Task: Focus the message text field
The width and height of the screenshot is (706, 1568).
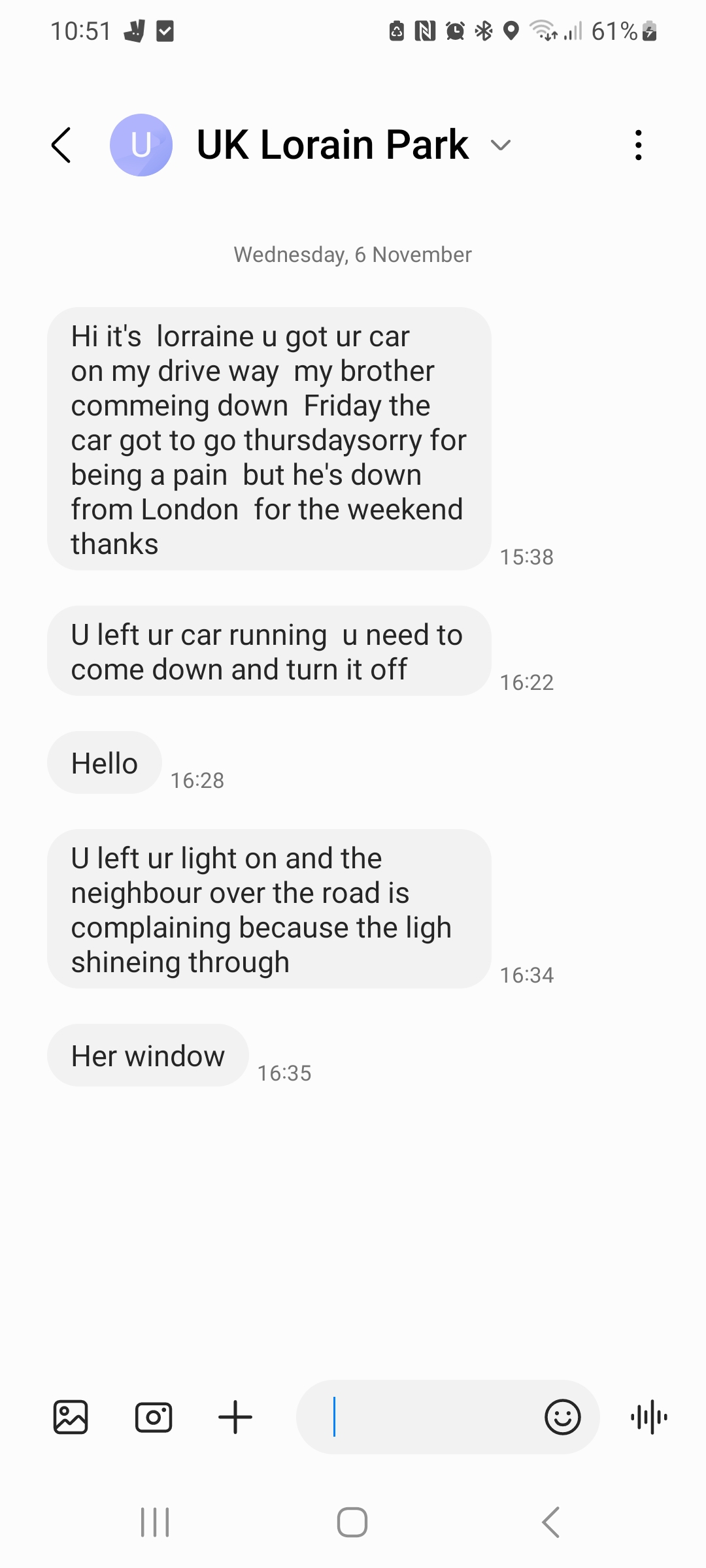Action: coord(418,1417)
